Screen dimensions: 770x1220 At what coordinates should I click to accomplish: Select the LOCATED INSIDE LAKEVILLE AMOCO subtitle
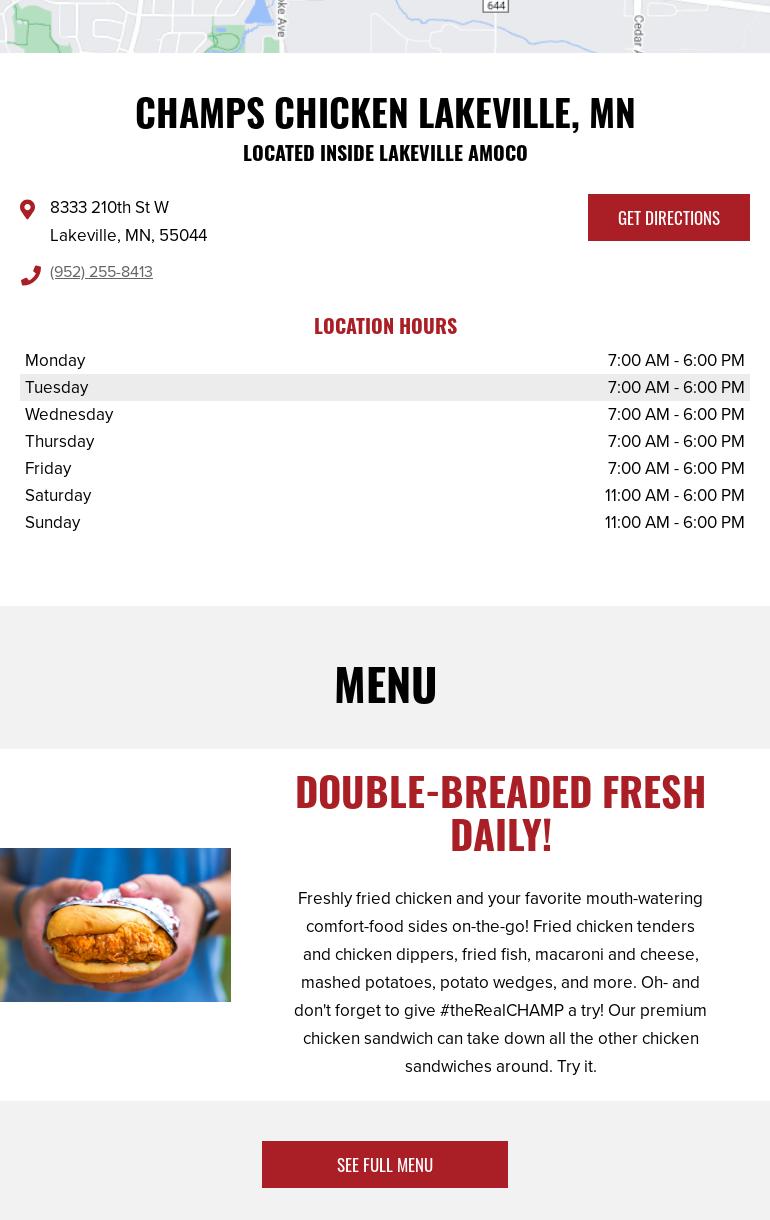(385, 152)
